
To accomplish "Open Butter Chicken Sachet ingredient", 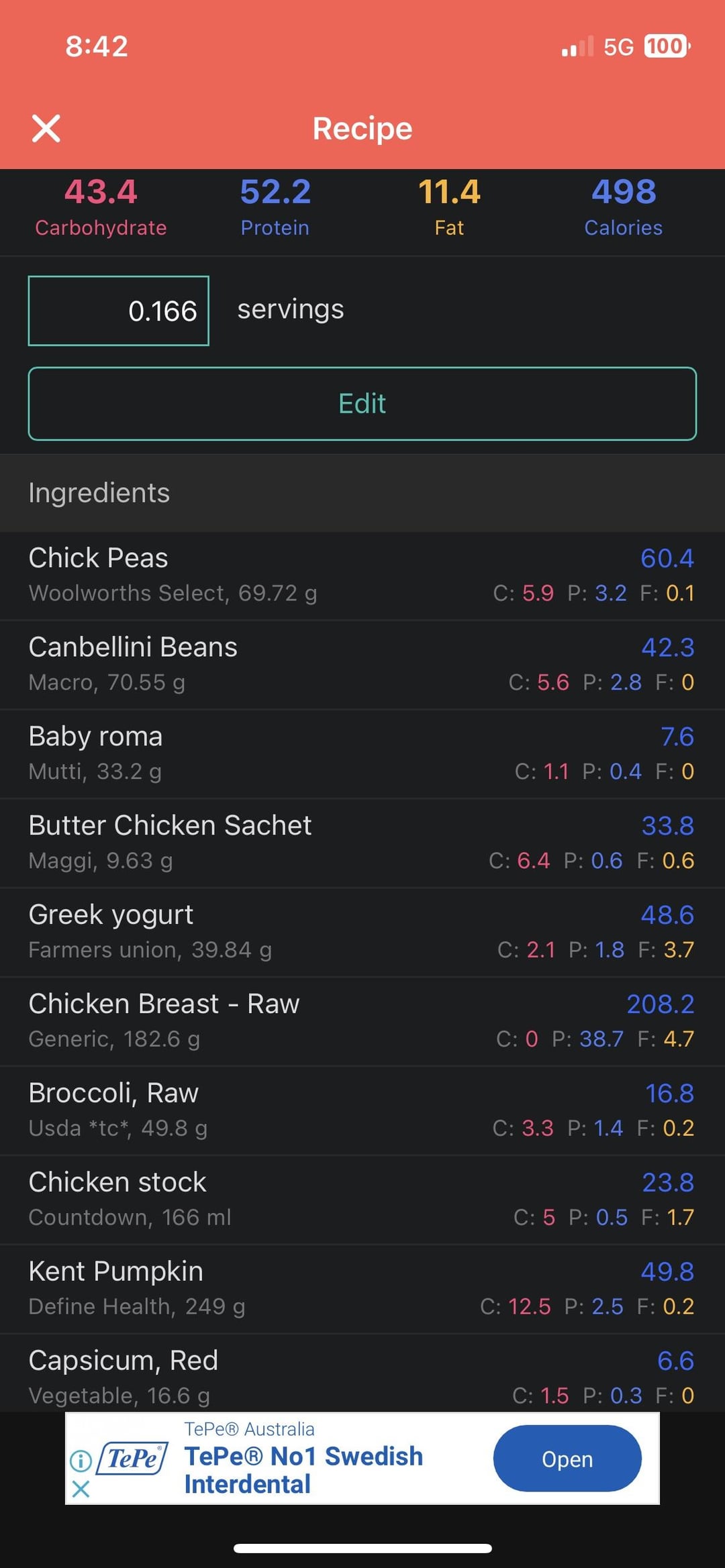I will [x=362, y=843].
